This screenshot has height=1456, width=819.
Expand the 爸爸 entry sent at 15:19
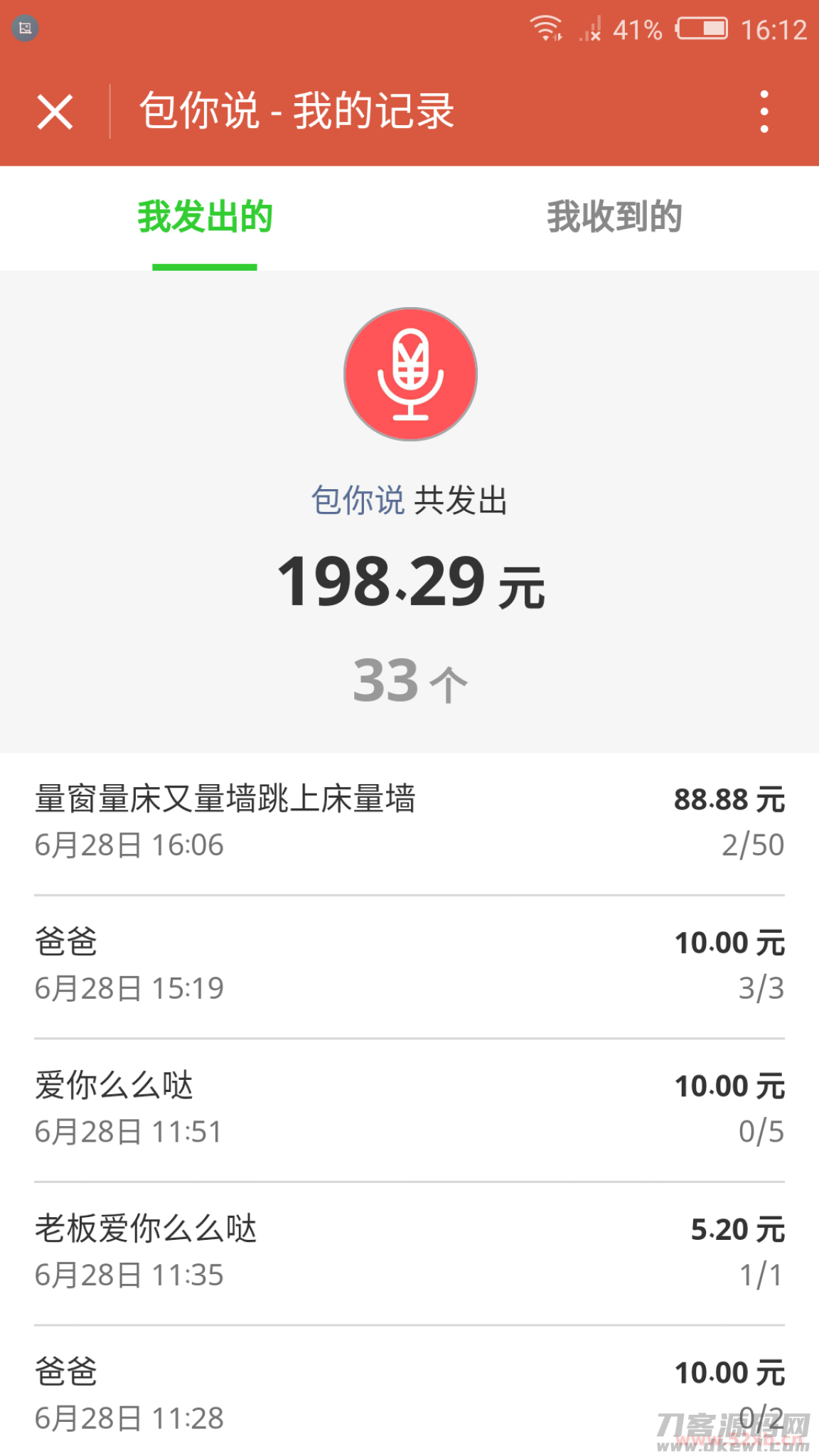click(x=409, y=963)
